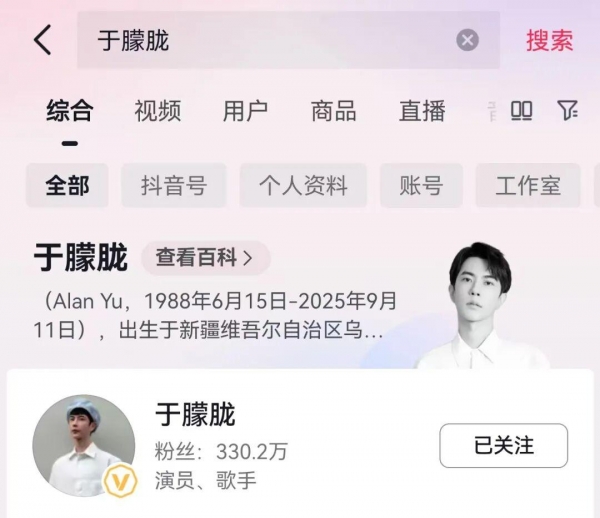Switch to the 综合 tab
Image resolution: width=600 pixels, height=518 pixels.
[x=69, y=111]
